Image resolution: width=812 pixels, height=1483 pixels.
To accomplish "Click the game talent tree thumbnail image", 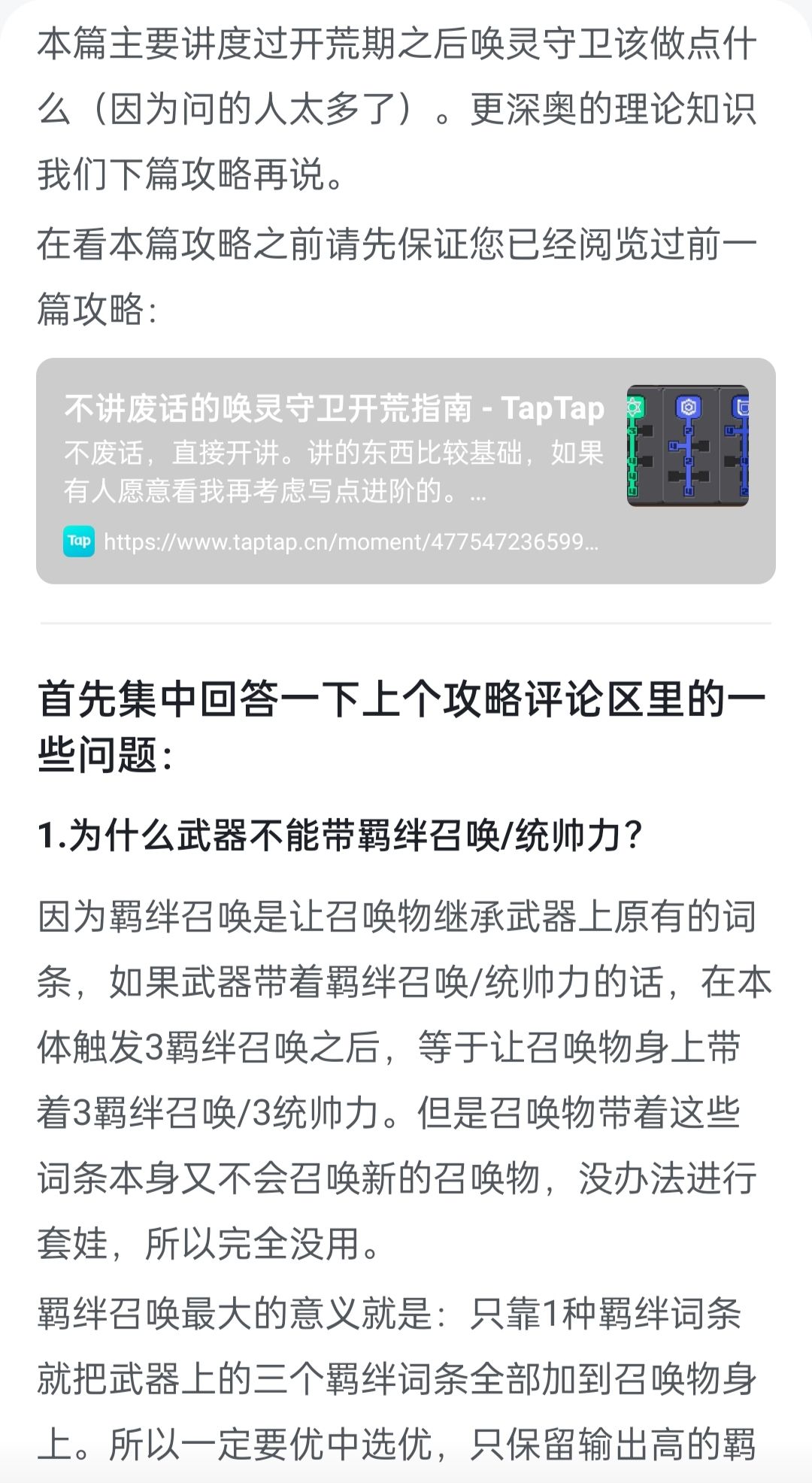I will [x=688, y=447].
